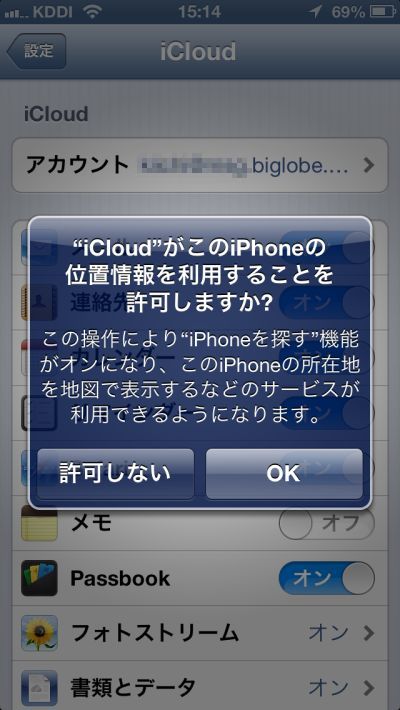
Task: Choose 許可しない to deny location access
Action: (x=116, y=474)
